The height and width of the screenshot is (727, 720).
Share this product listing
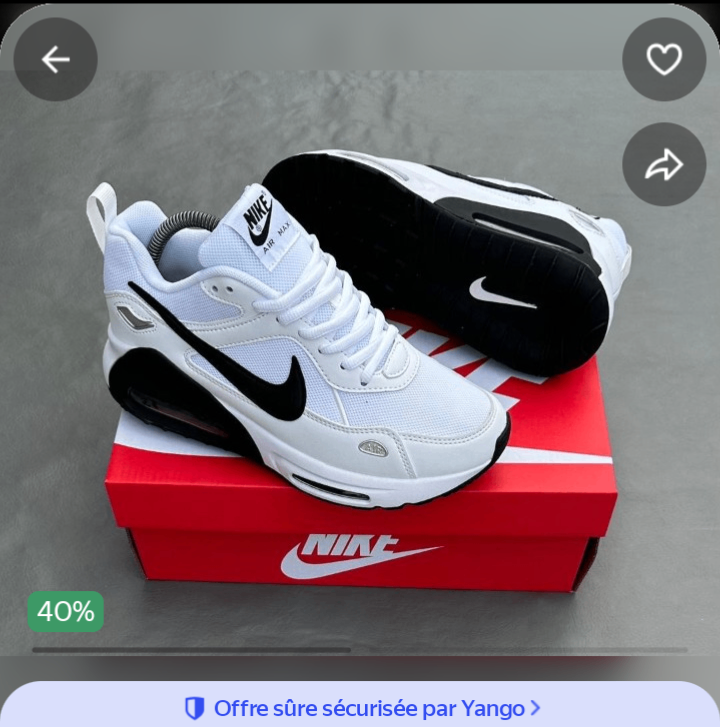point(664,165)
